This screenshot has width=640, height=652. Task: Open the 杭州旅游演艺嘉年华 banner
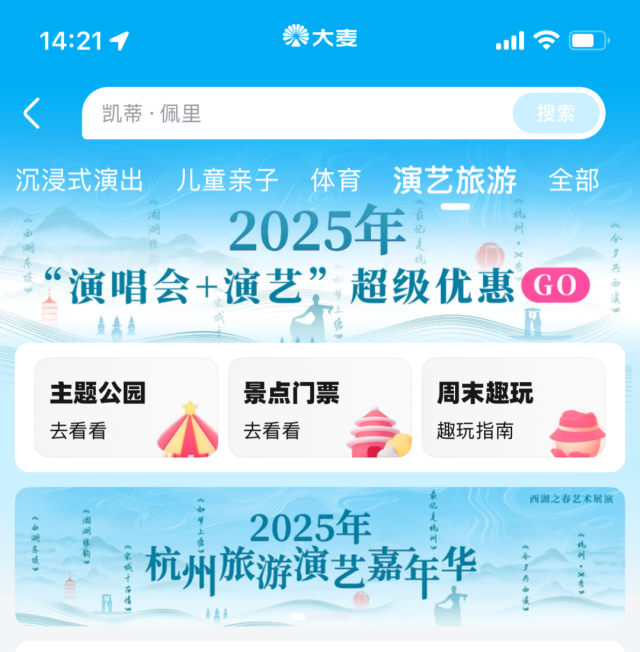point(320,556)
